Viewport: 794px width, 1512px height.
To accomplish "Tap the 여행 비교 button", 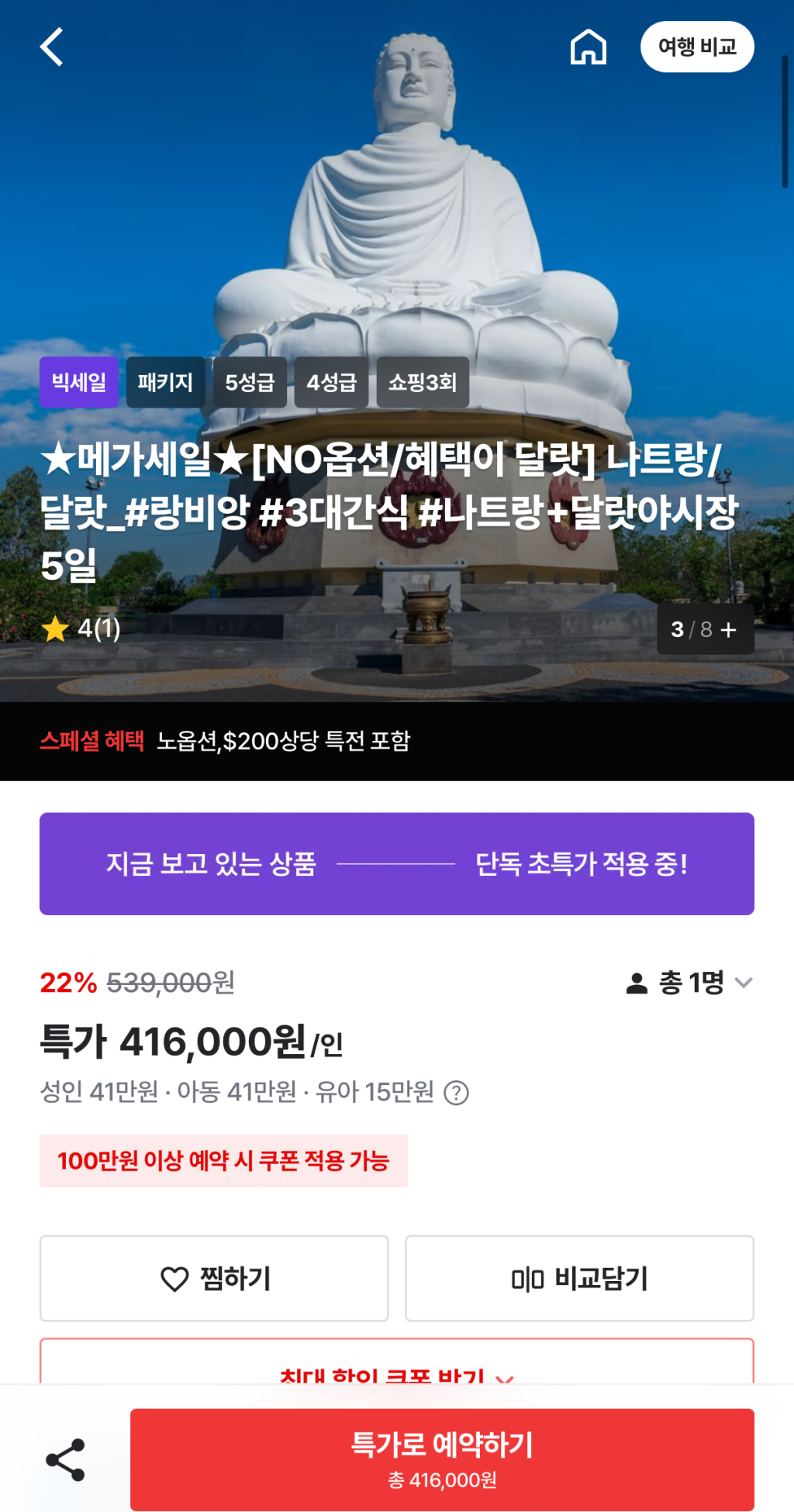I will pos(696,47).
